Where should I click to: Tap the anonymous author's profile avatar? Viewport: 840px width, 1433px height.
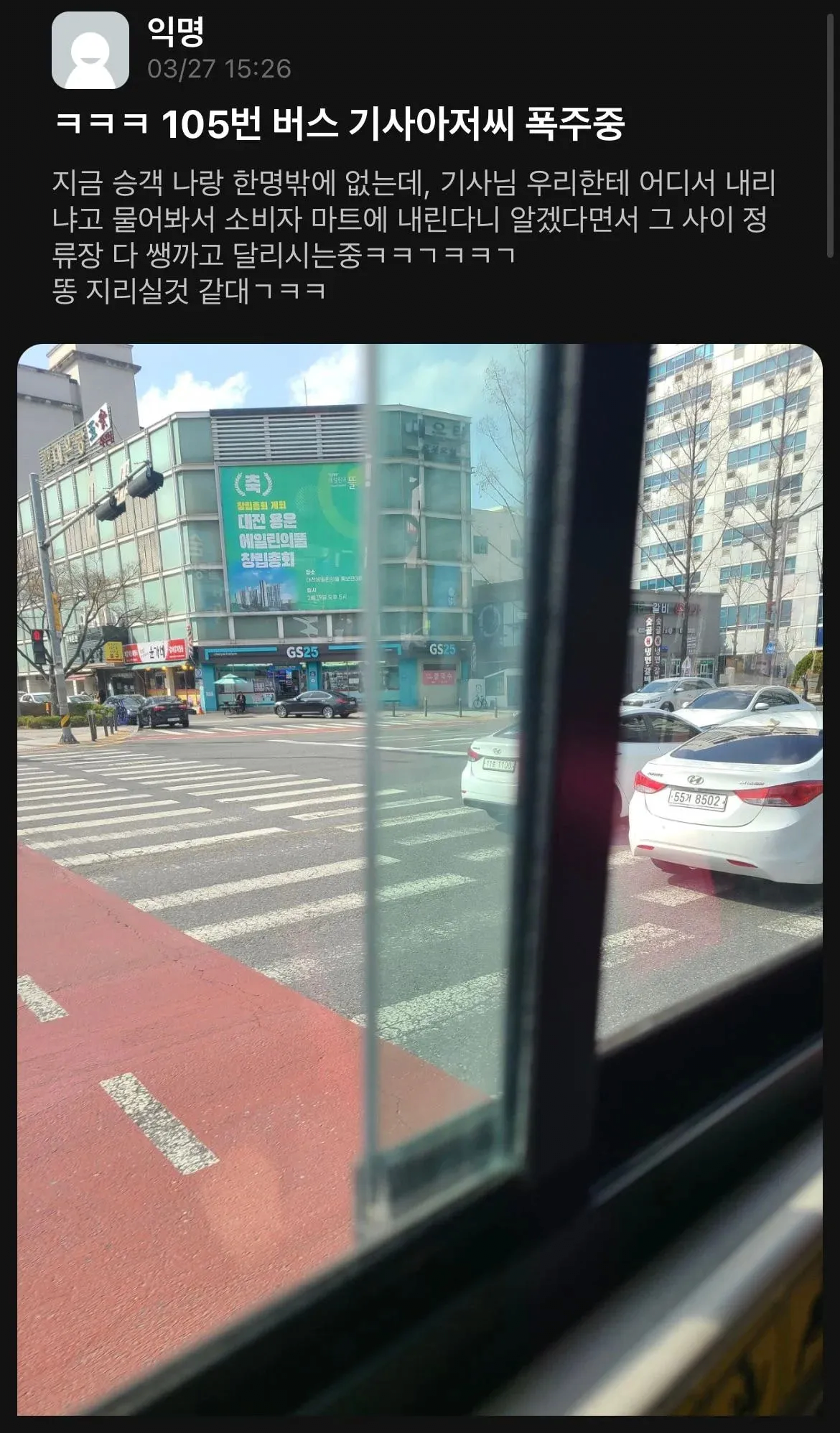click(90, 51)
